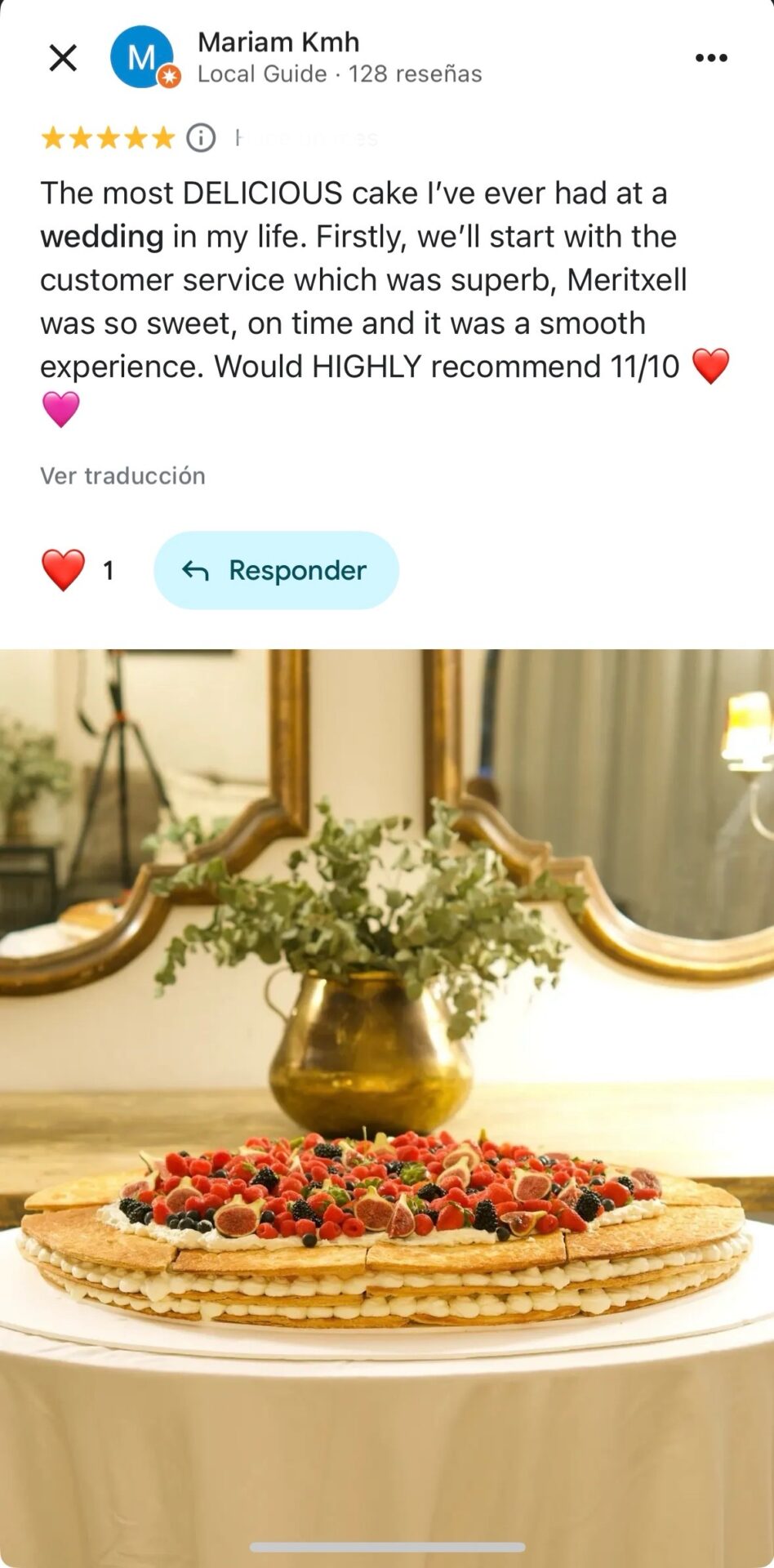This screenshot has width=774, height=1568.
Task: Like the review with the heart
Action: pos(64,570)
